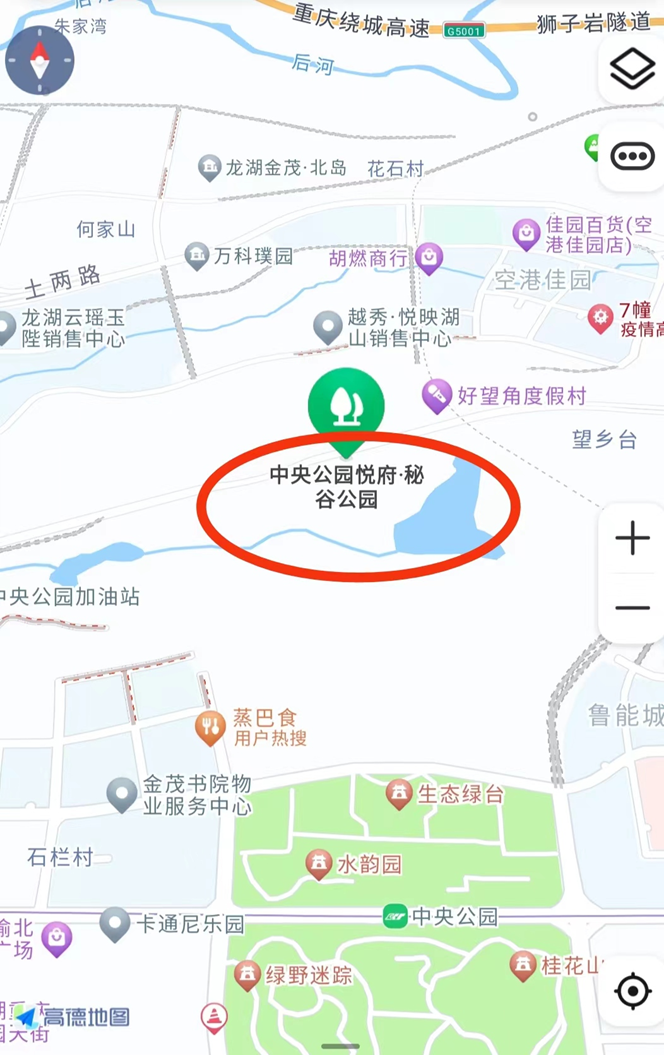
Task: Open the 卡通尼乐园 location pin
Action: click(x=115, y=923)
